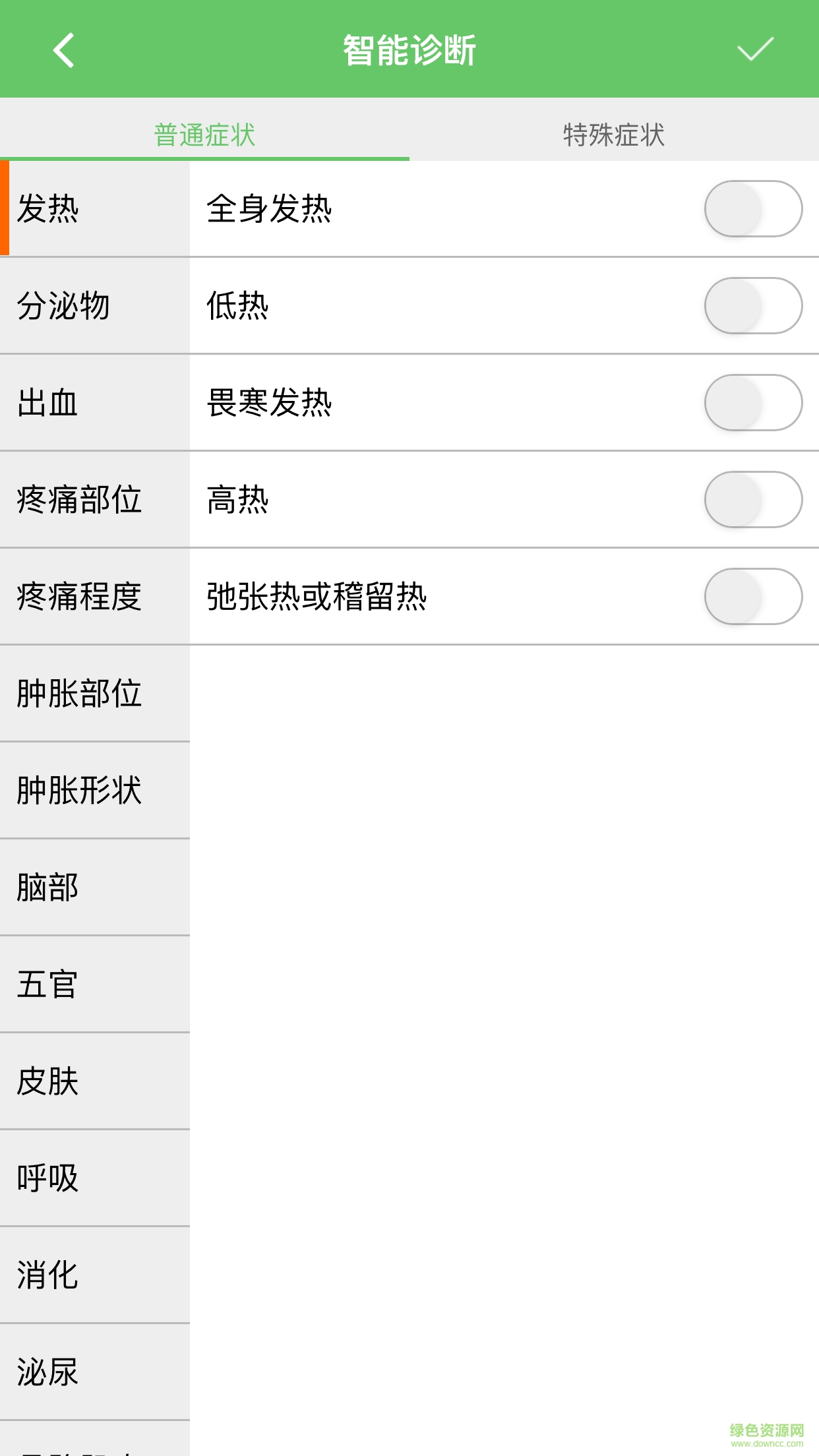The width and height of the screenshot is (819, 1456).
Task: Enable the 全身发热 switch
Action: pos(753,209)
